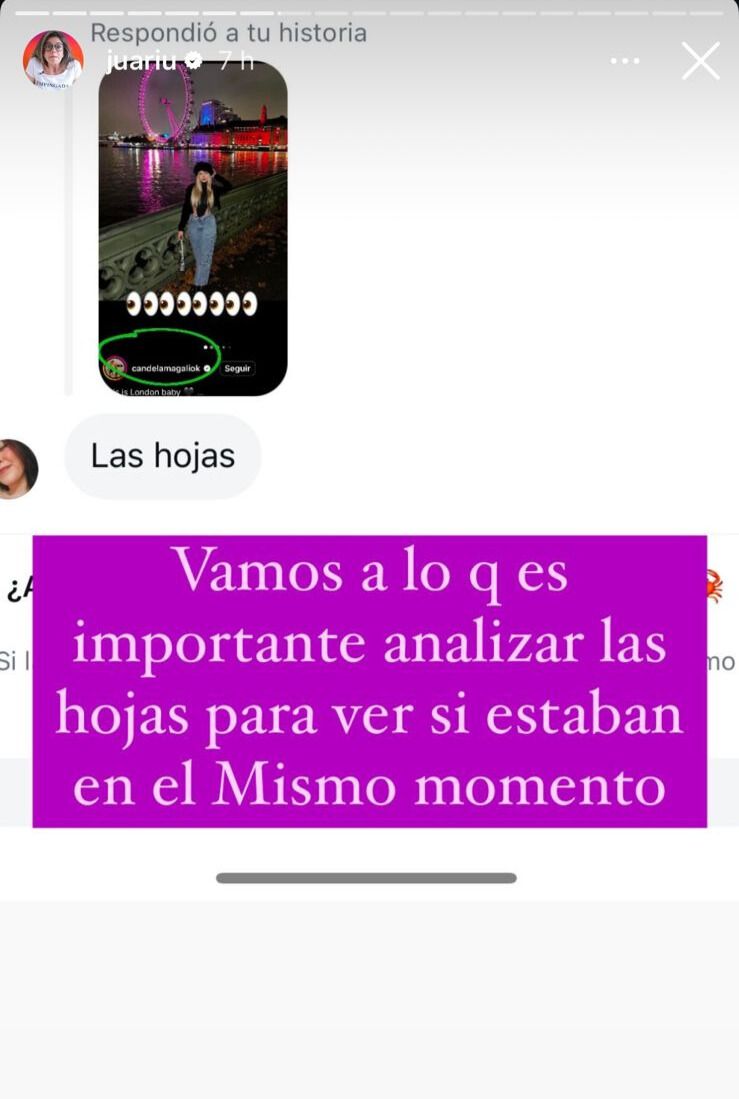
Task: Open the story's three-dot options menu
Action: [x=625, y=61]
